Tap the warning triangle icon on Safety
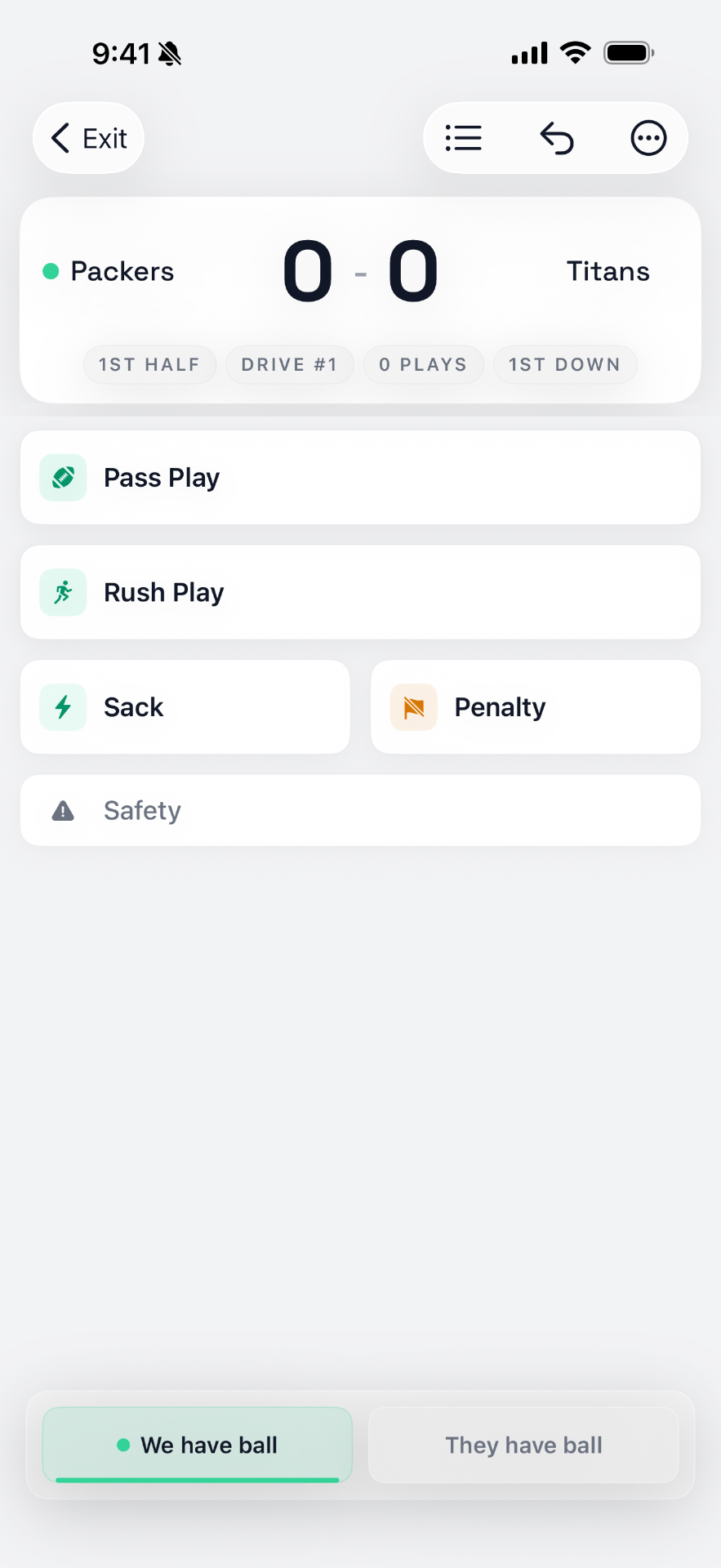The width and height of the screenshot is (721, 1568). (62, 810)
